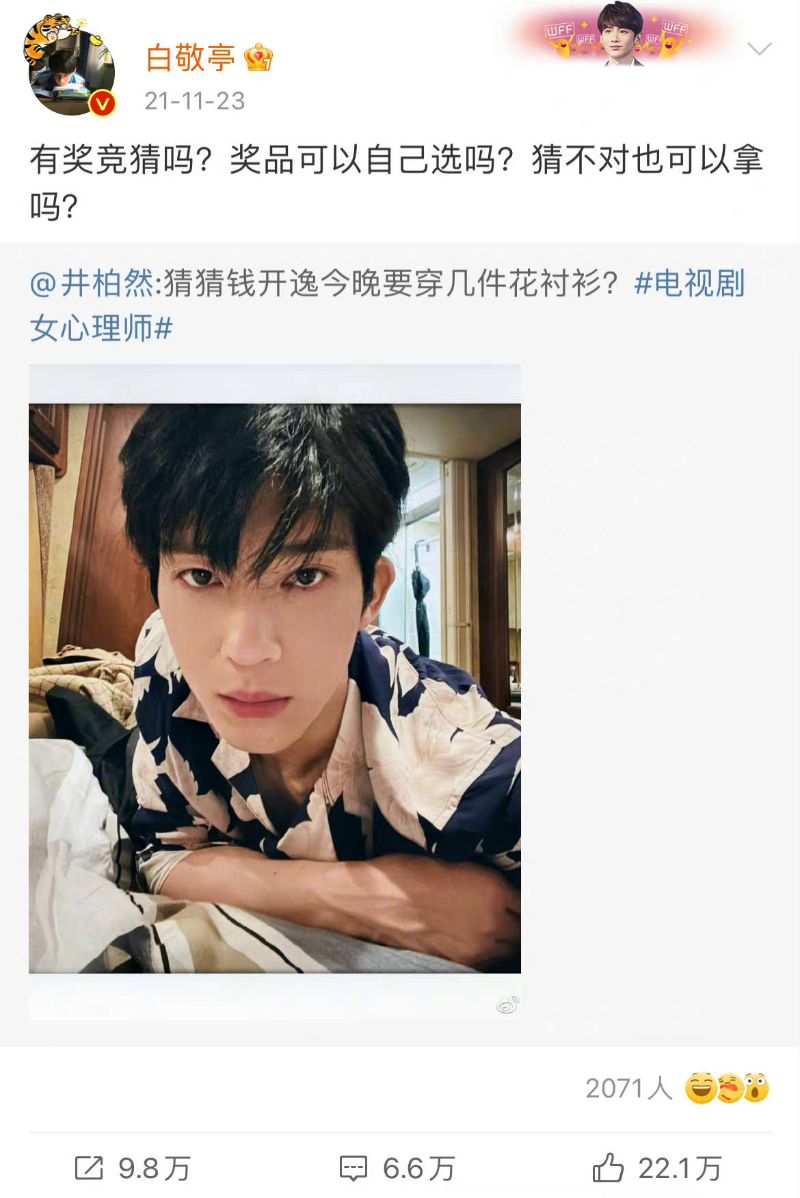
Task: Open the 6.6万 comments
Action: [x=397, y=1167]
